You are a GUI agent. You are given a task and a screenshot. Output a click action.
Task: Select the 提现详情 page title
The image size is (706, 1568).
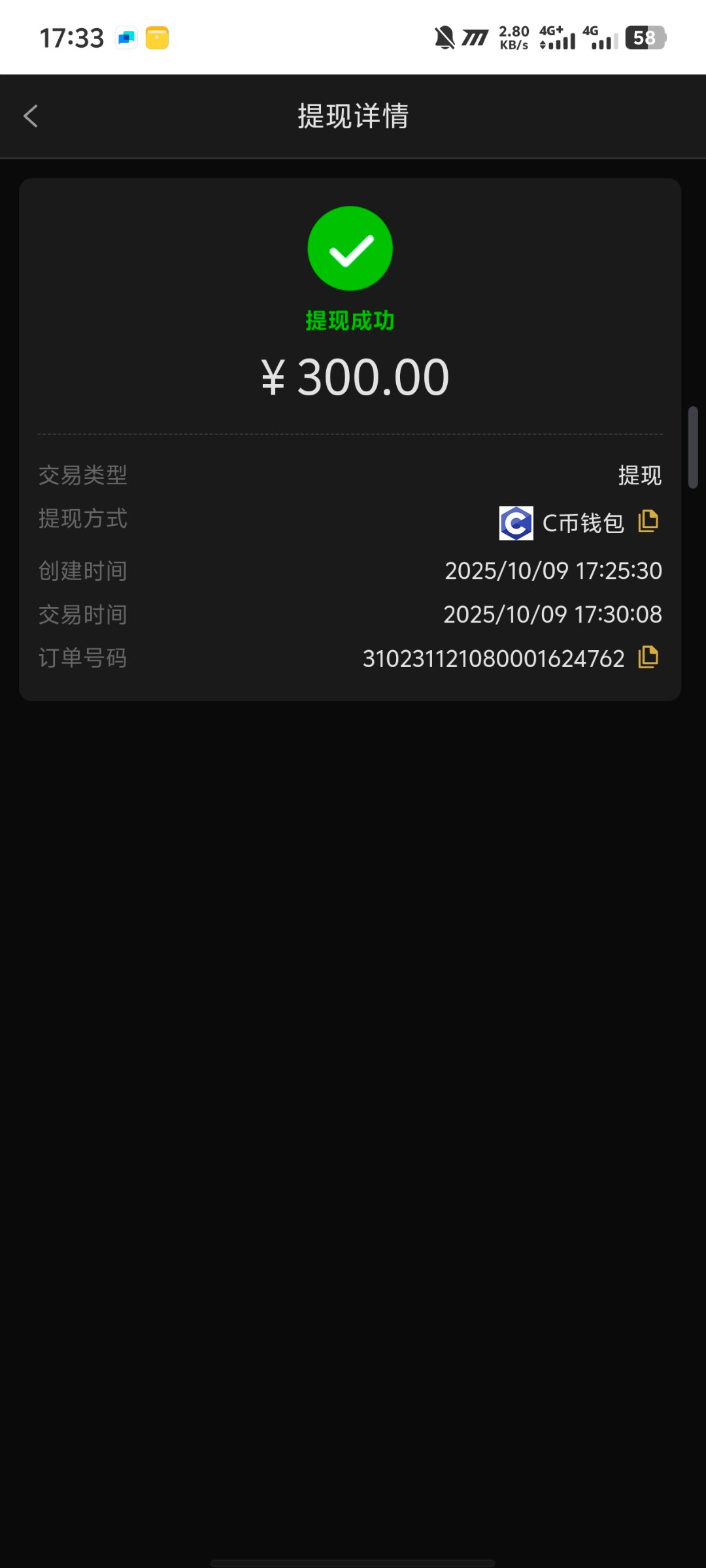(353, 116)
